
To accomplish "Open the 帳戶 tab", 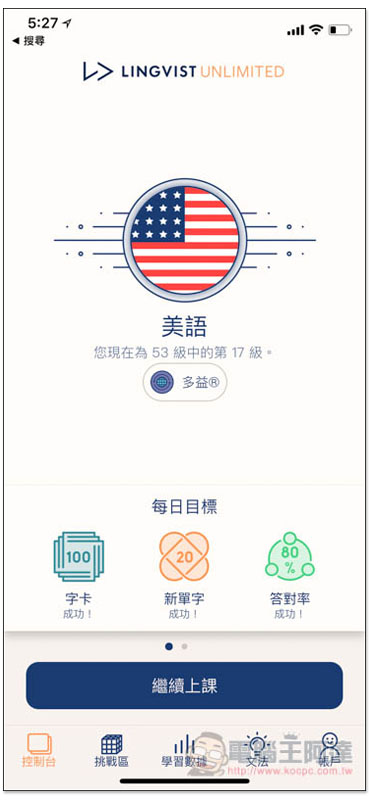I will [x=330, y=751].
